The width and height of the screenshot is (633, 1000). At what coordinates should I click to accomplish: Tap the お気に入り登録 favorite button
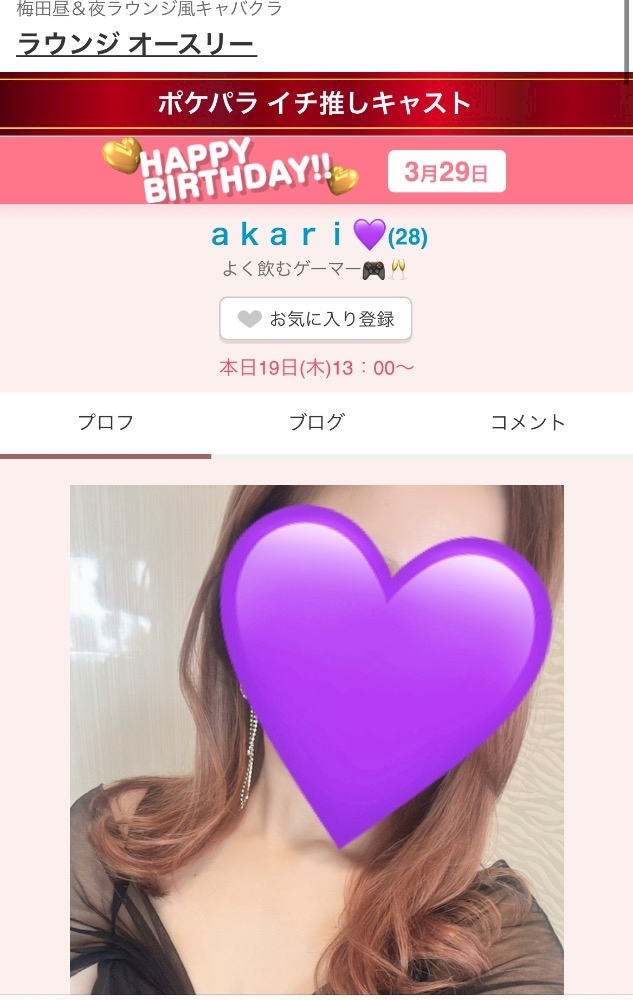[316, 319]
